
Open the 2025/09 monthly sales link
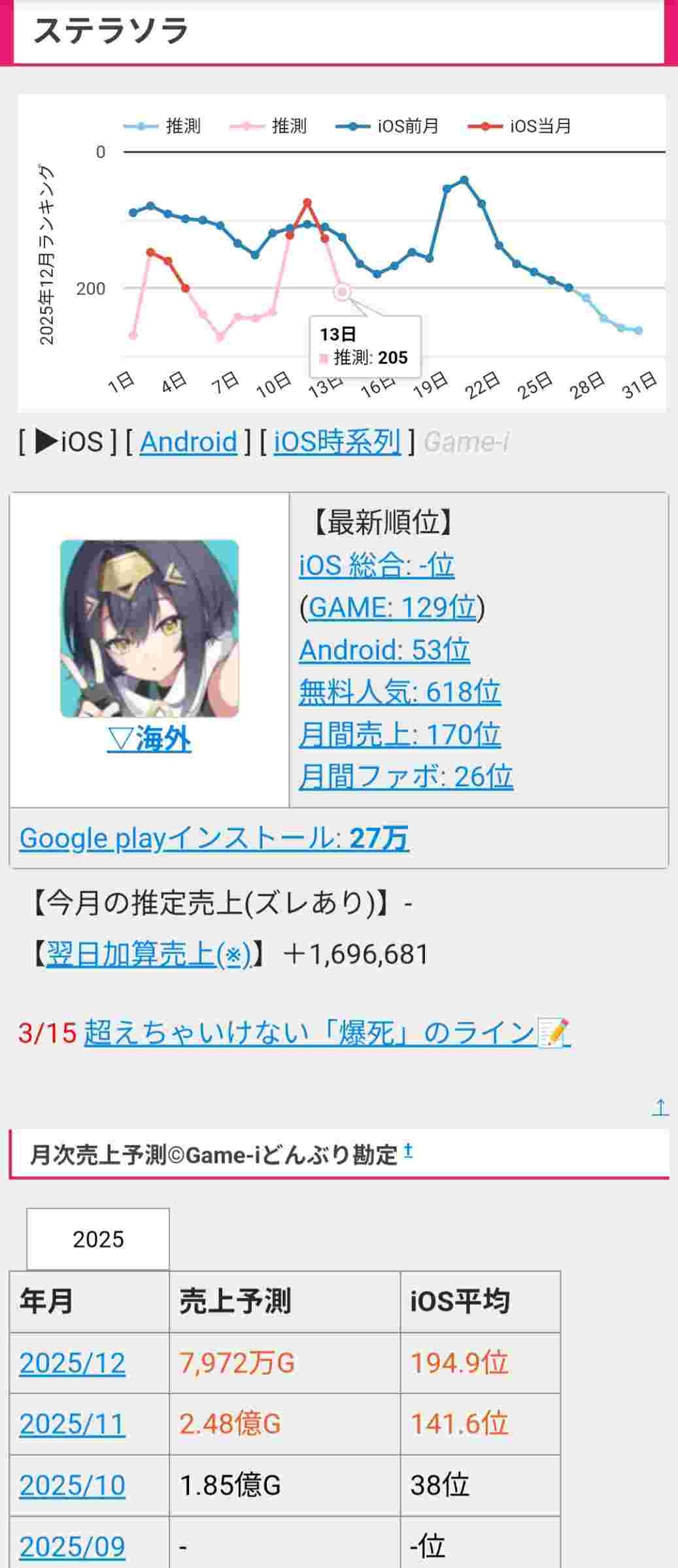72,1546
